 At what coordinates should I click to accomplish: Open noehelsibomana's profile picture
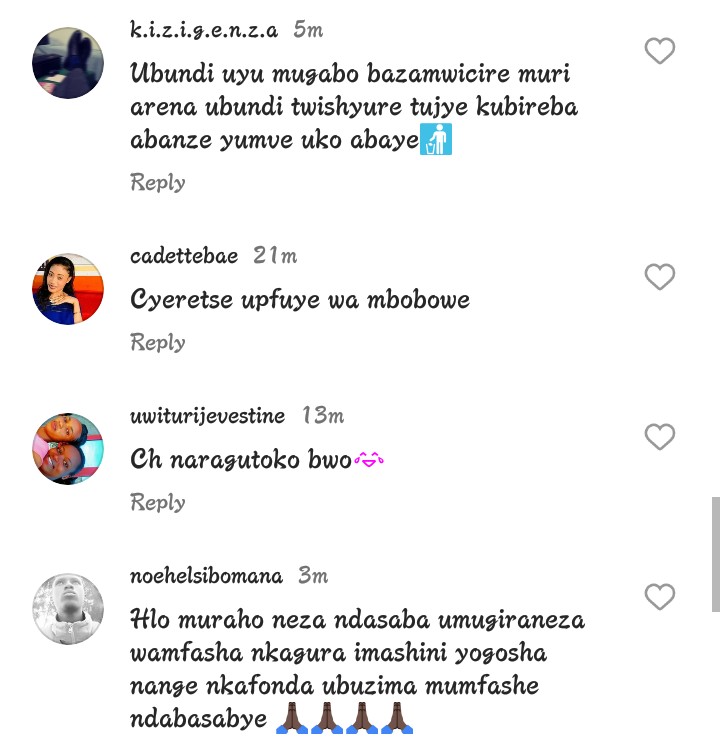pyautogui.click(x=68, y=609)
